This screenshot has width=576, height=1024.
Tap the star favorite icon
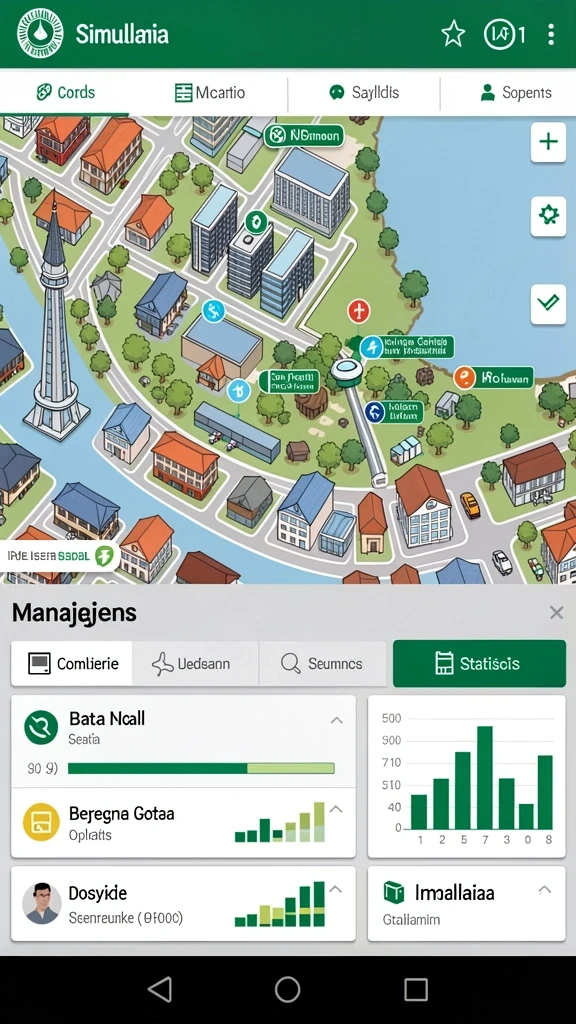453,34
